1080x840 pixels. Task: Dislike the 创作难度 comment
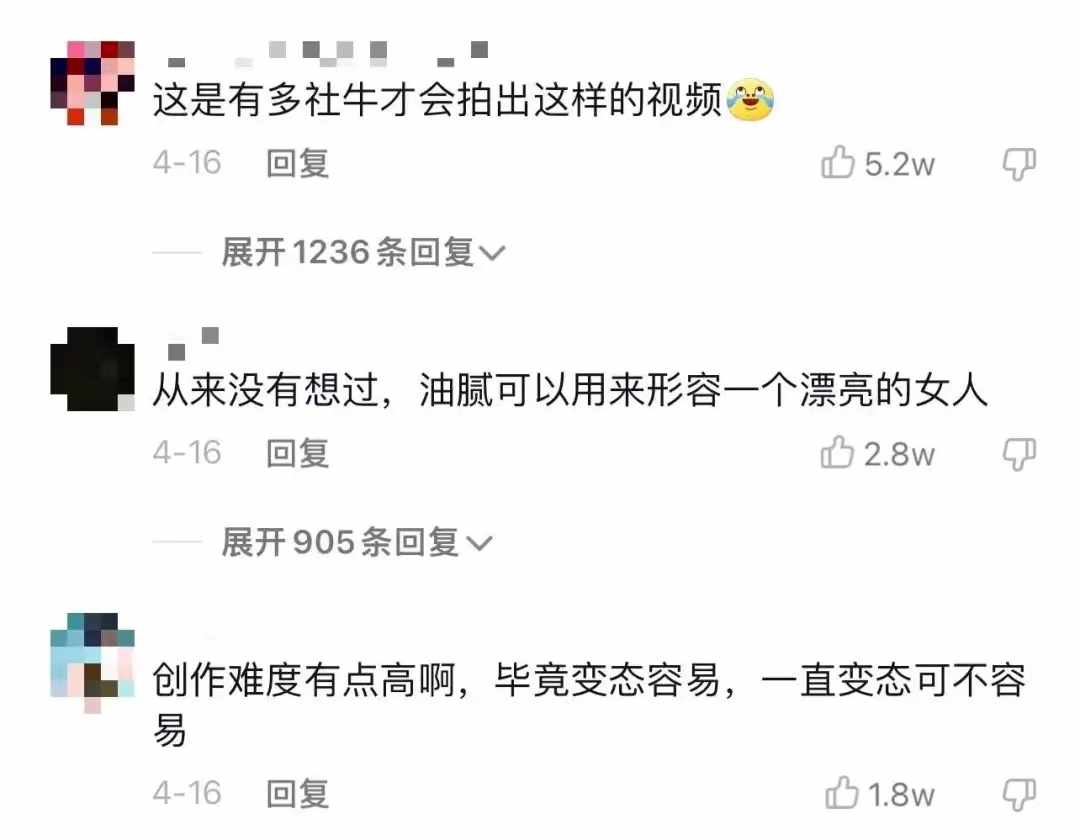(1019, 795)
